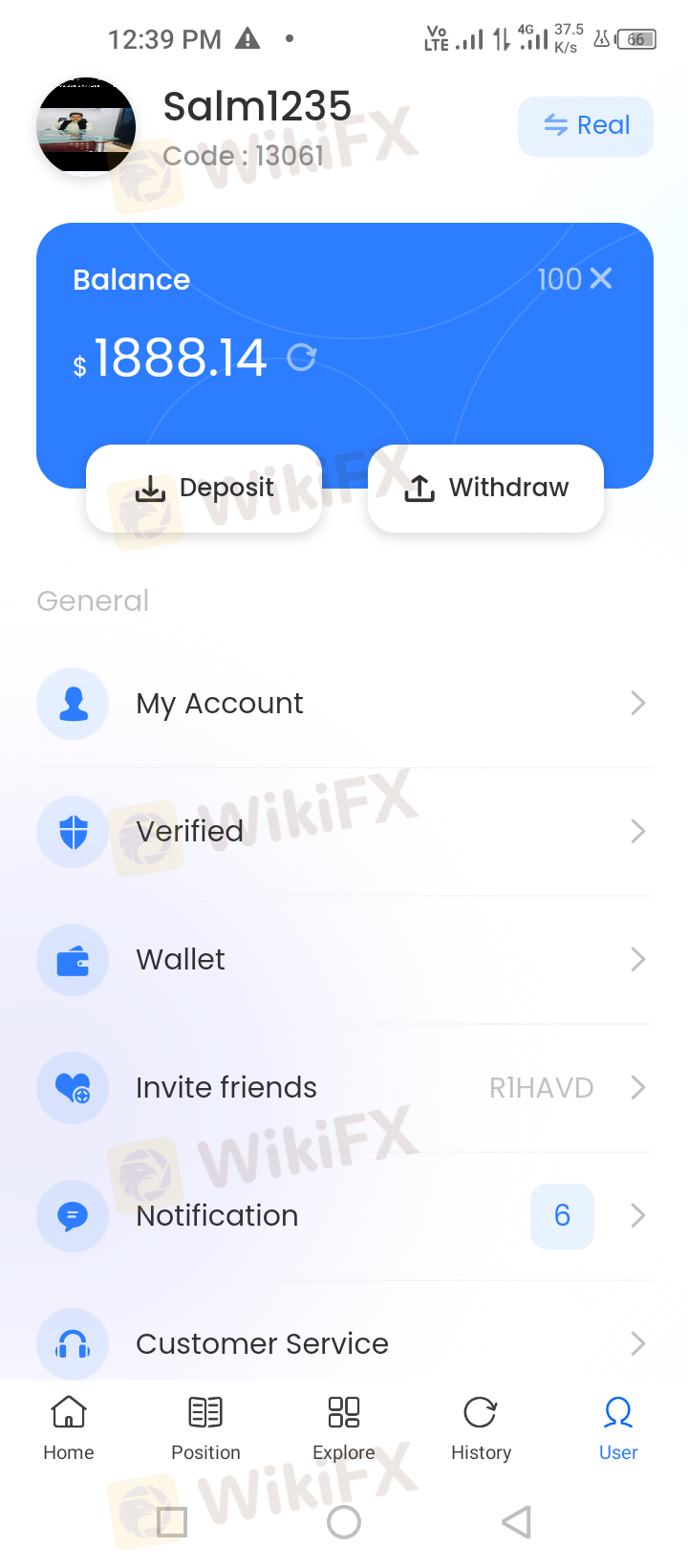Open Wallet
This screenshot has width=688, height=1568.
tap(345, 960)
